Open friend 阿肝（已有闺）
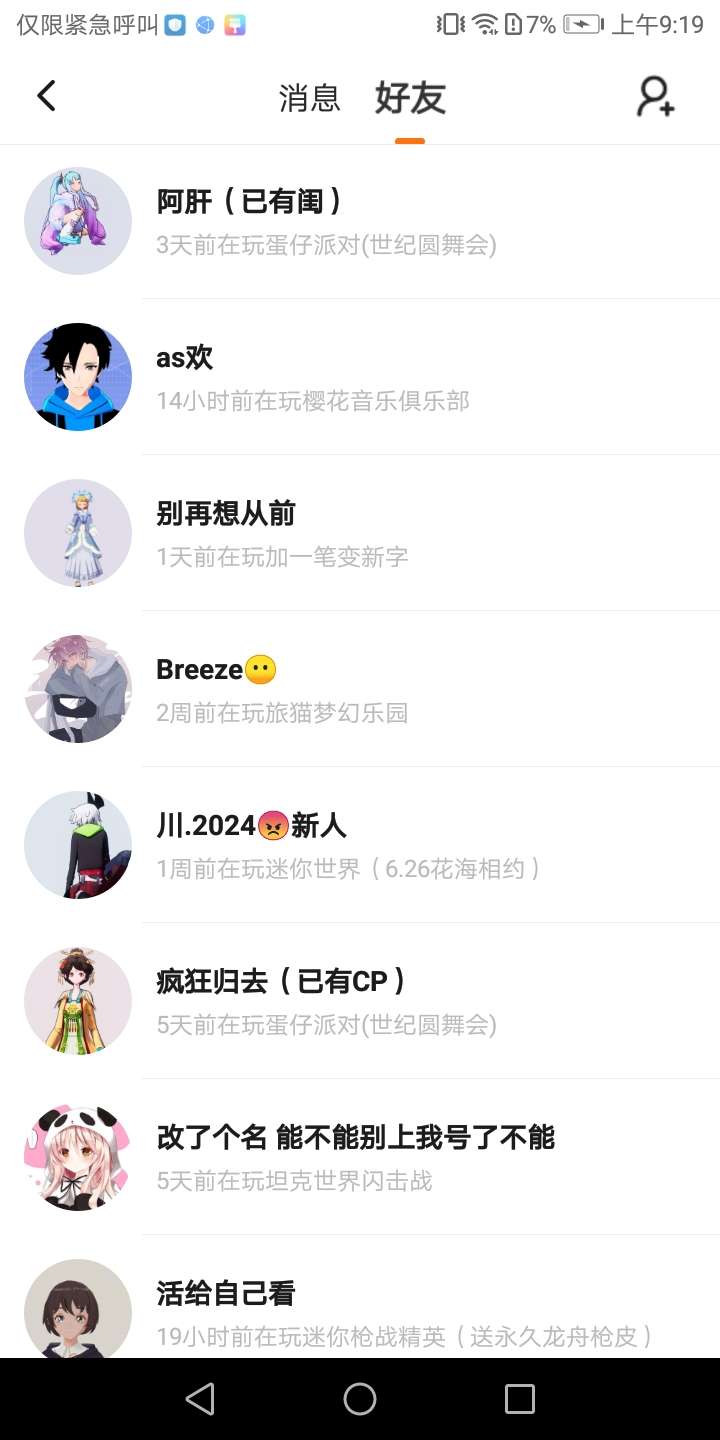 360,221
